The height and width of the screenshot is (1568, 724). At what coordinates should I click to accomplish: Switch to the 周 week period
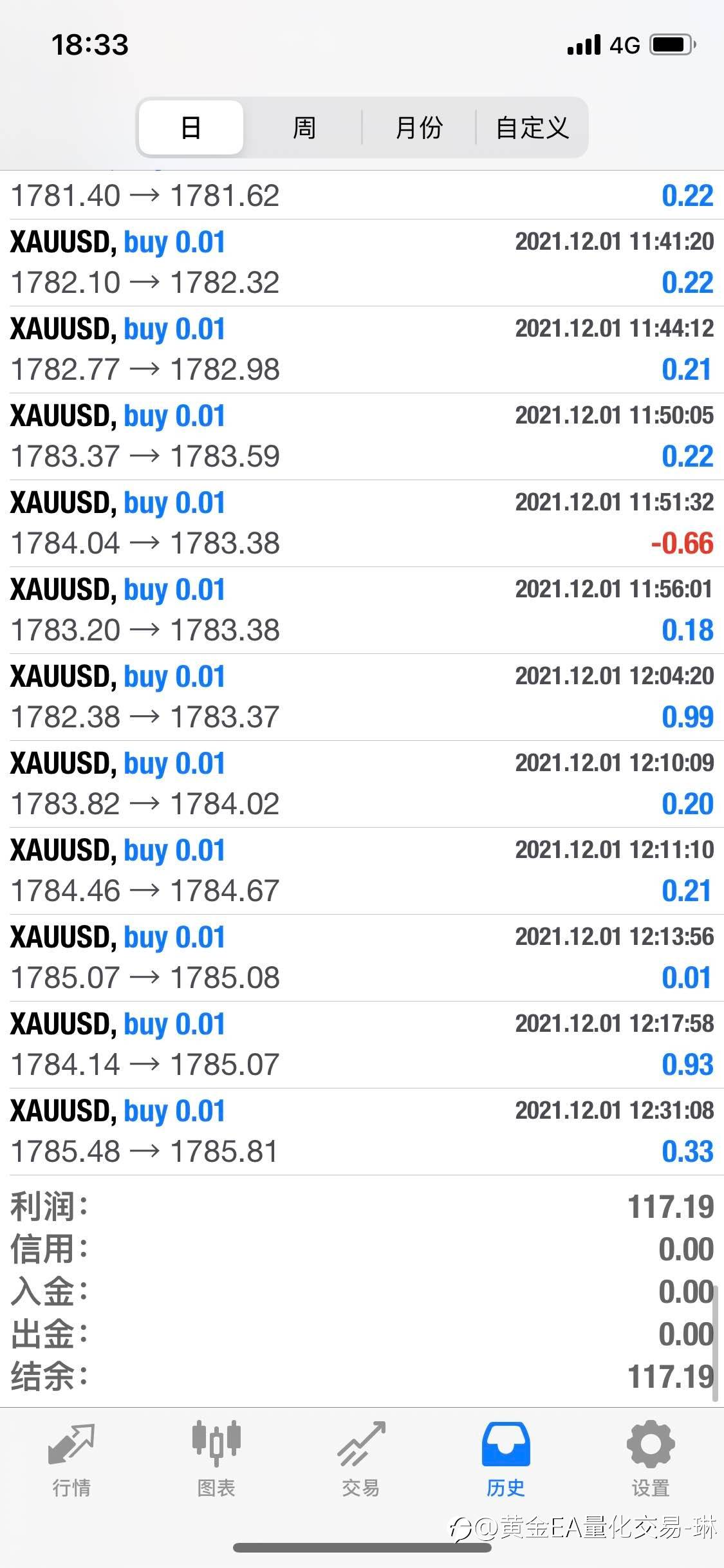[x=304, y=127]
